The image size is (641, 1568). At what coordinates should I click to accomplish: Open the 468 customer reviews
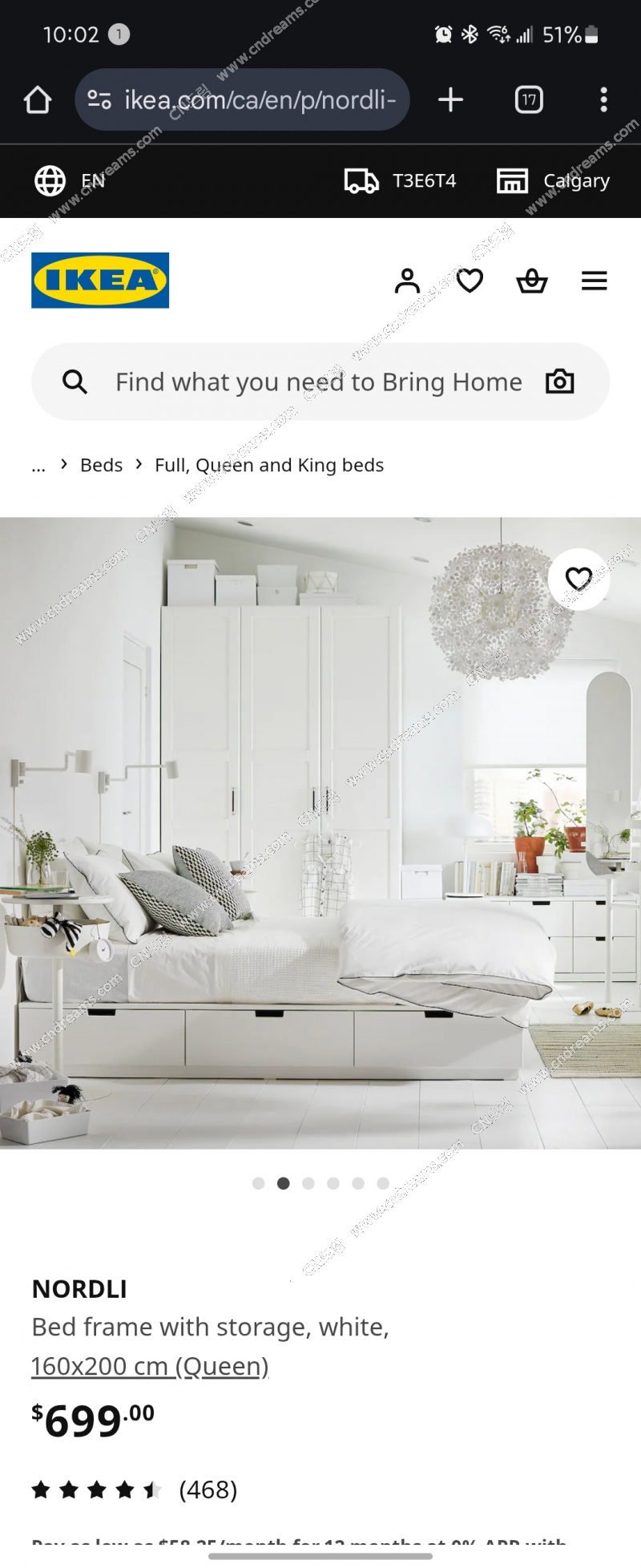pyautogui.click(x=208, y=1490)
